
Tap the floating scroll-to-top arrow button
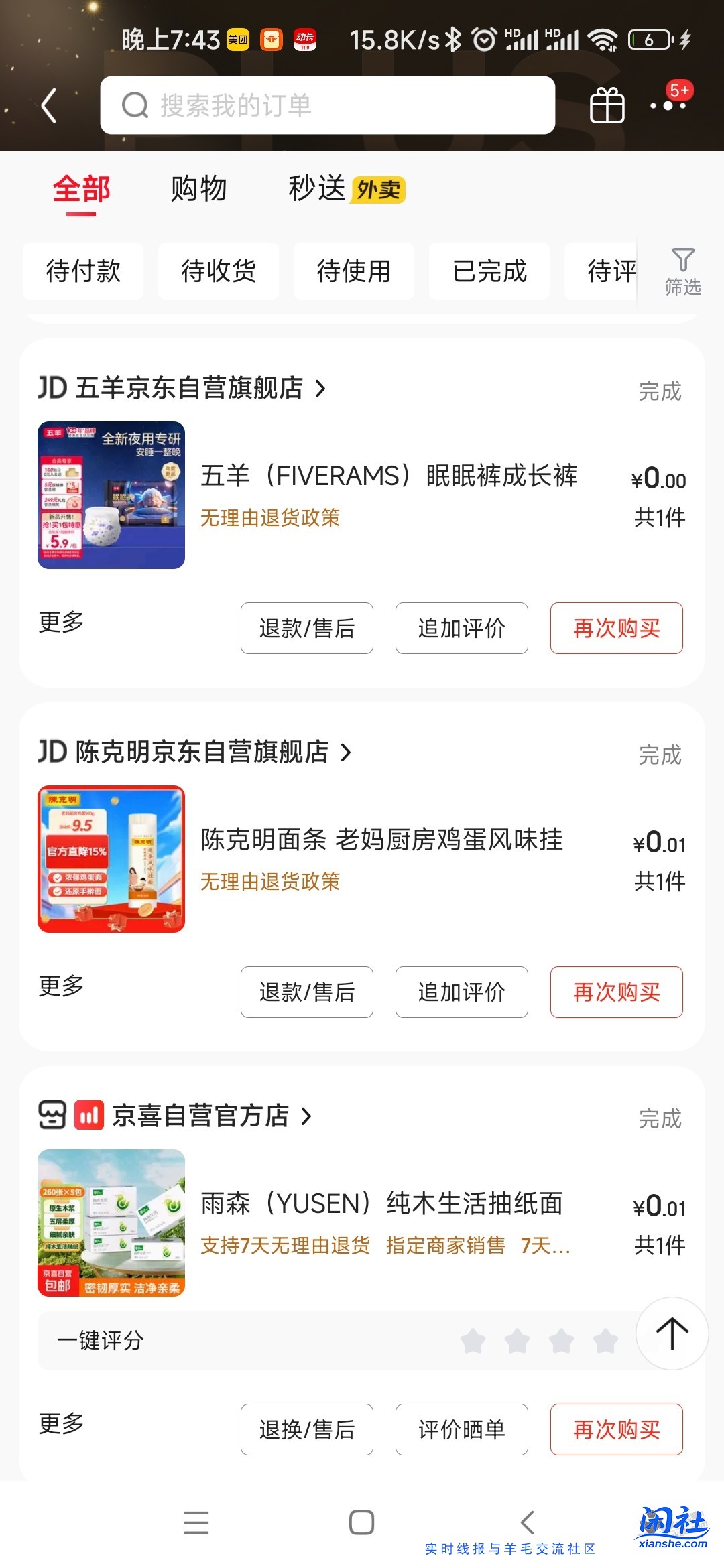pyautogui.click(x=671, y=1333)
